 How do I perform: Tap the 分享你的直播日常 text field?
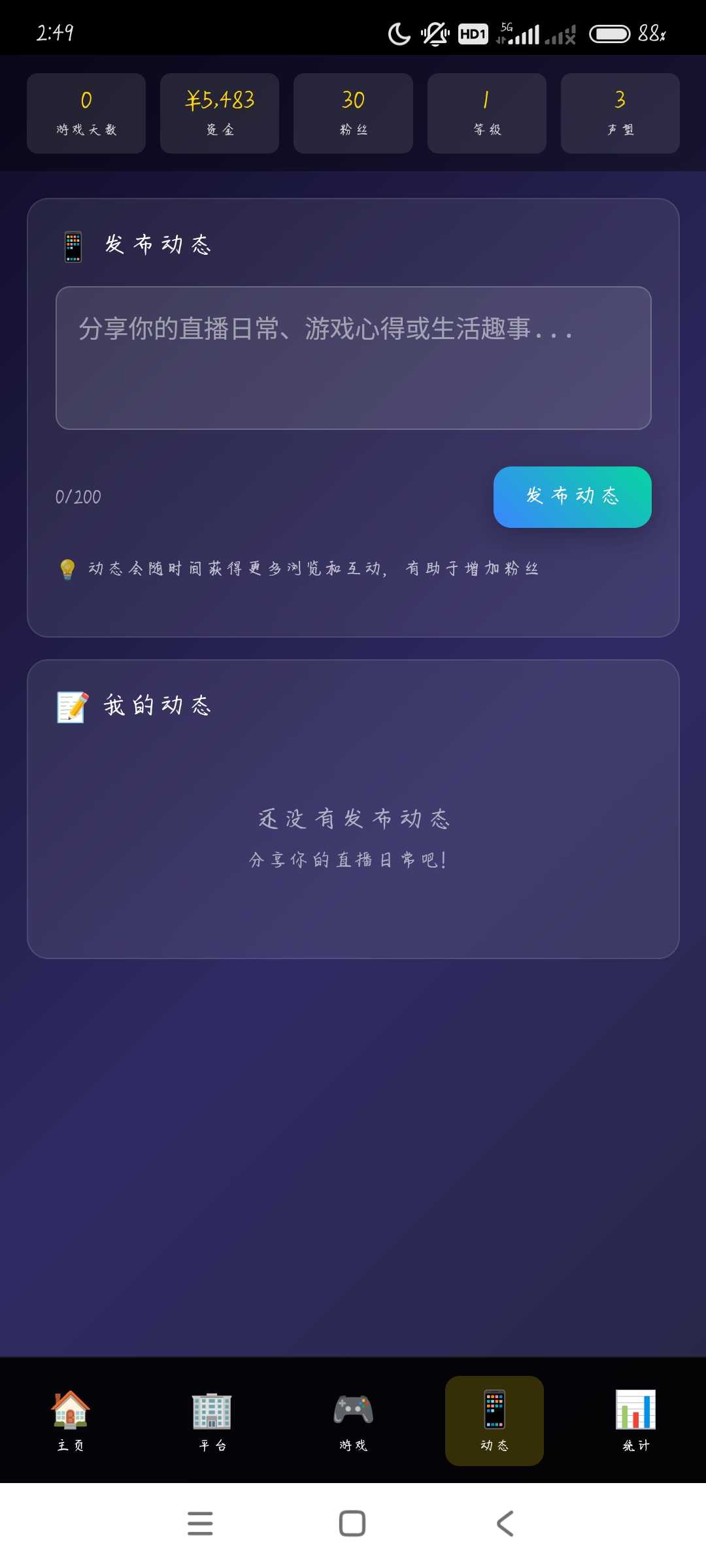point(353,357)
